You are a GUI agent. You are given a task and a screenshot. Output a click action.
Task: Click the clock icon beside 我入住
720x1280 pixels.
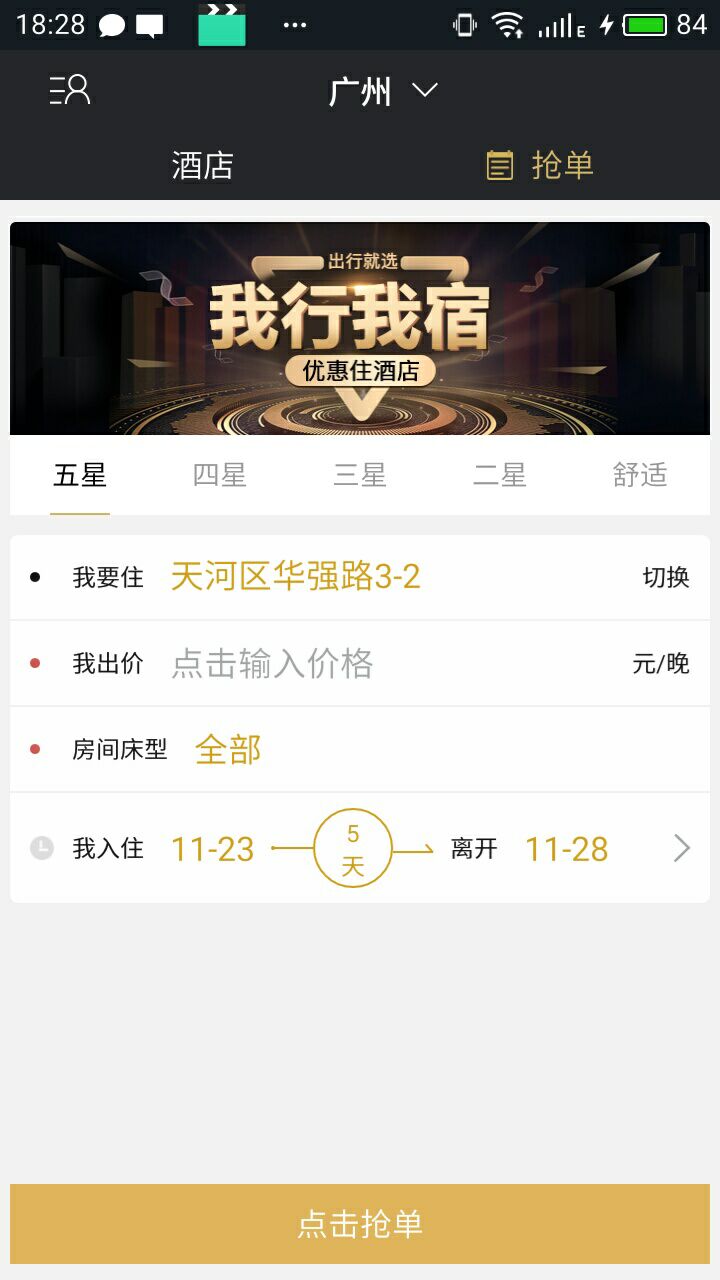(x=42, y=847)
